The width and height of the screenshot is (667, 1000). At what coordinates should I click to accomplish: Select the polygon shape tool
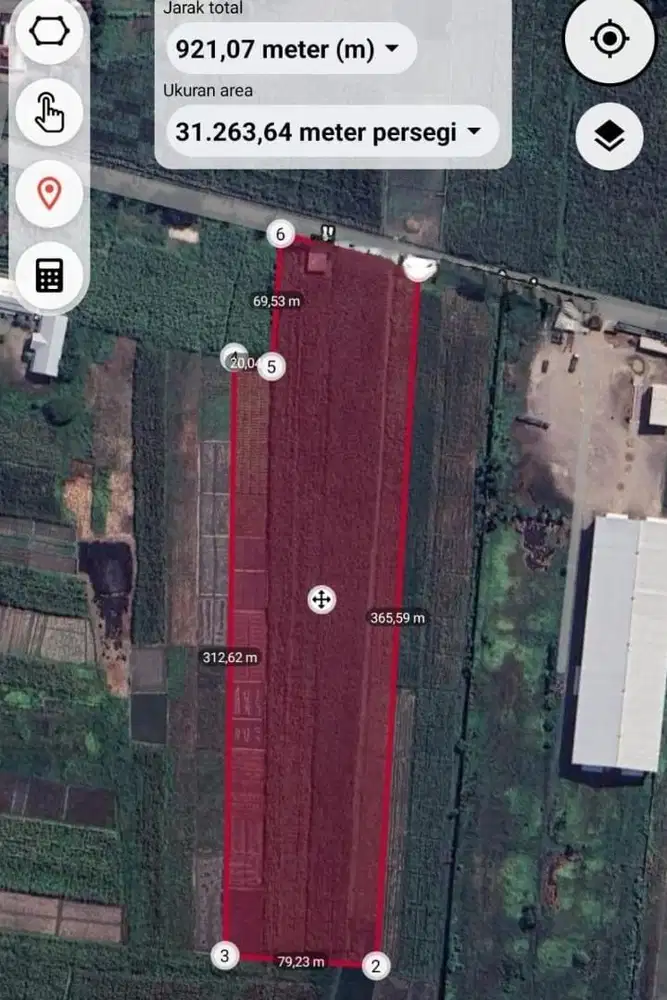pos(49,31)
